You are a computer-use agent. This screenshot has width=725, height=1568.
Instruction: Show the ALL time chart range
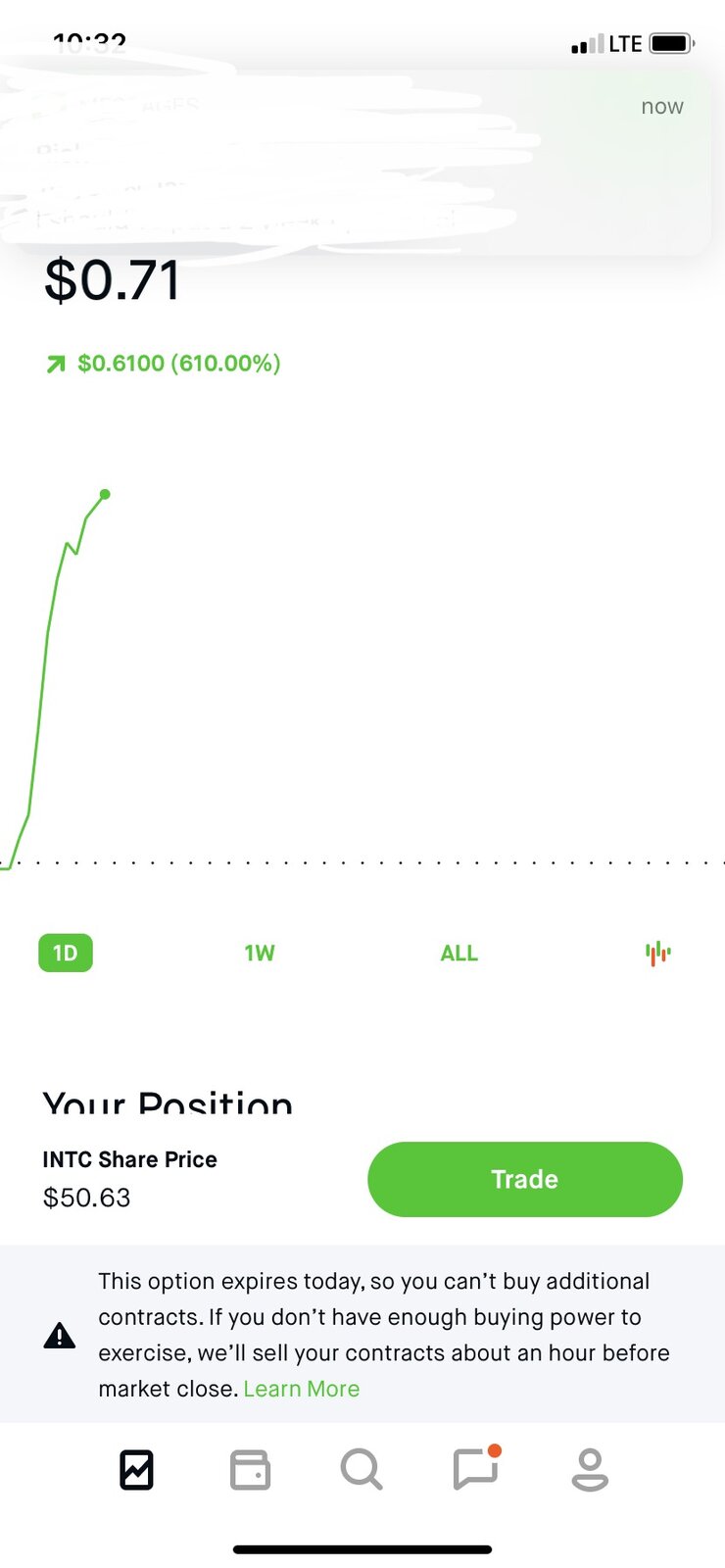(459, 953)
